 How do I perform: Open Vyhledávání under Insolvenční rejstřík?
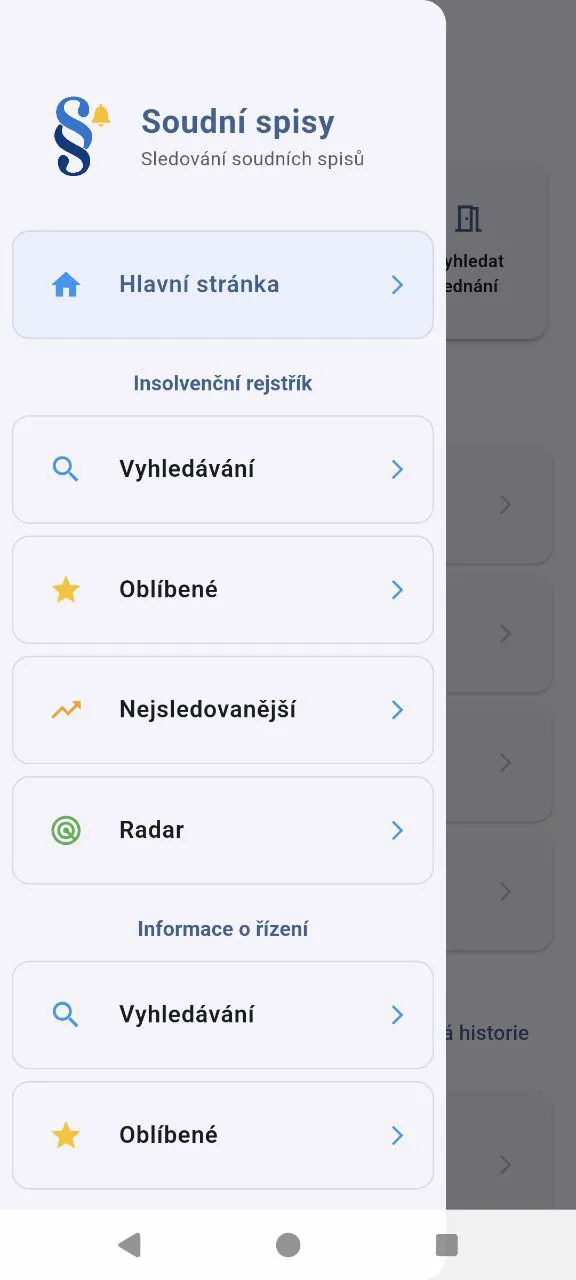[x=222, y=469]
